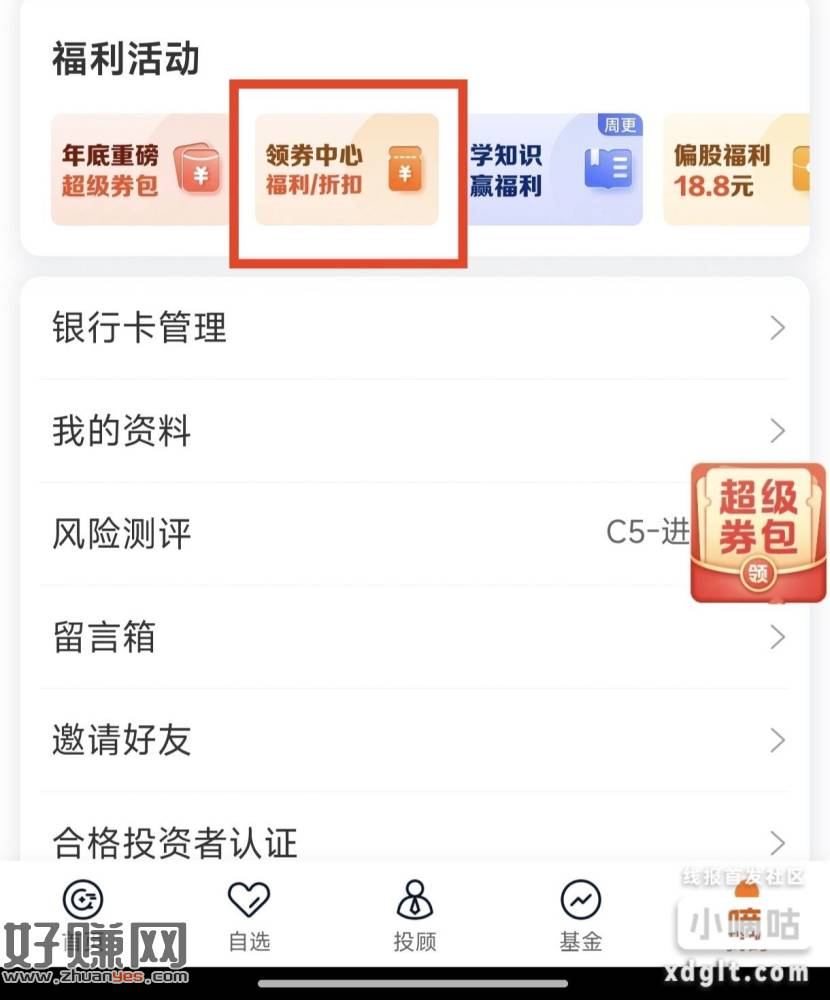
Task: Go to 我的资料
Action: 414,431
